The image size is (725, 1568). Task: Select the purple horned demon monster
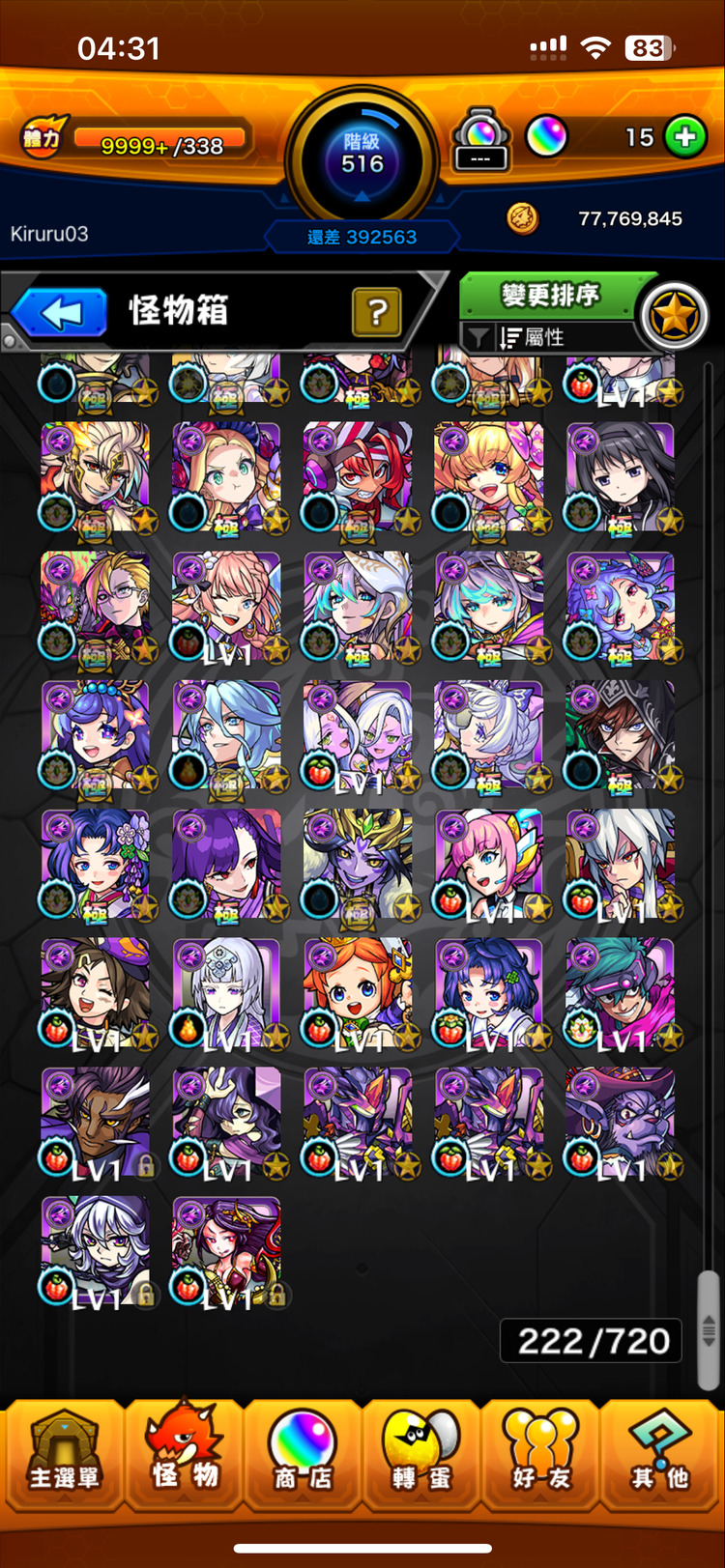(x=358, y=864)
